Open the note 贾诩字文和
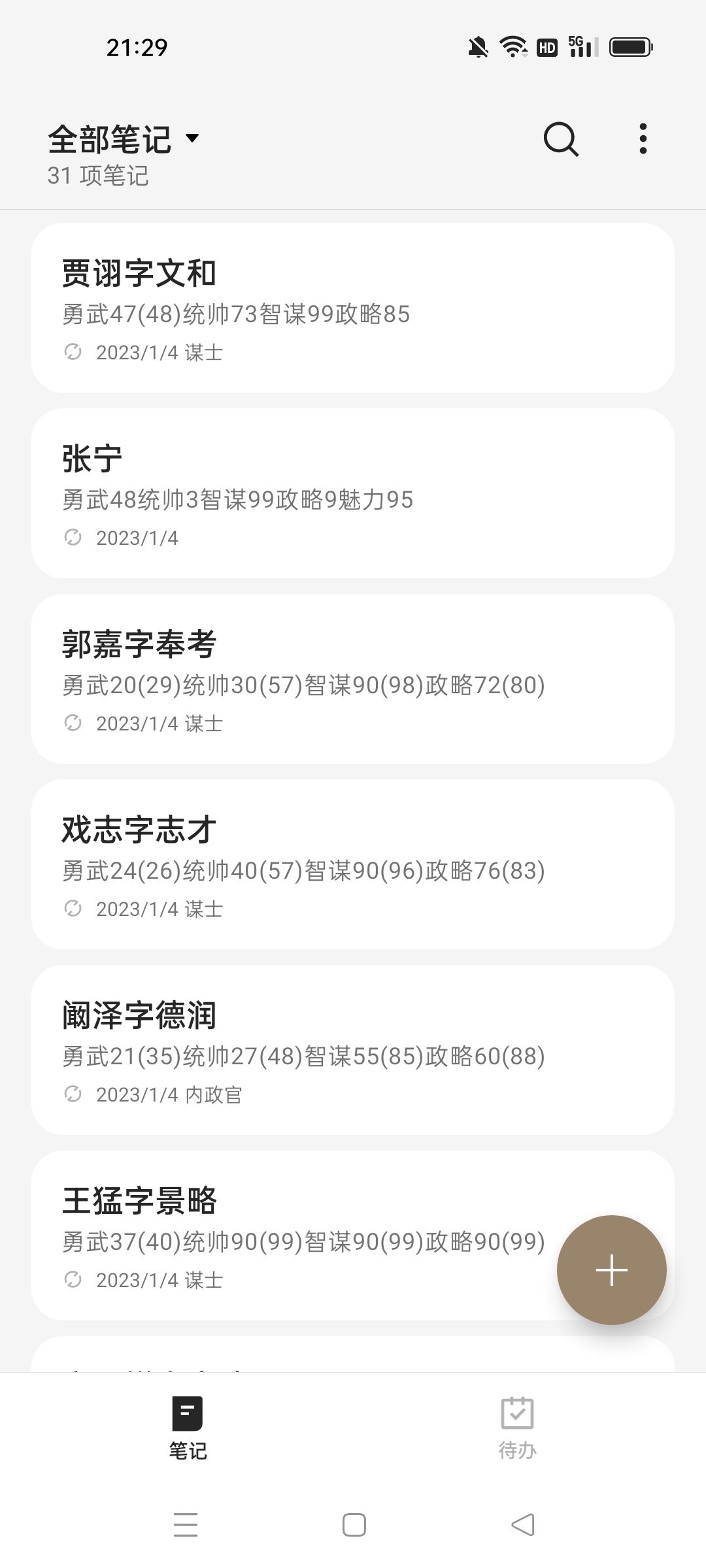 [353, 308]
